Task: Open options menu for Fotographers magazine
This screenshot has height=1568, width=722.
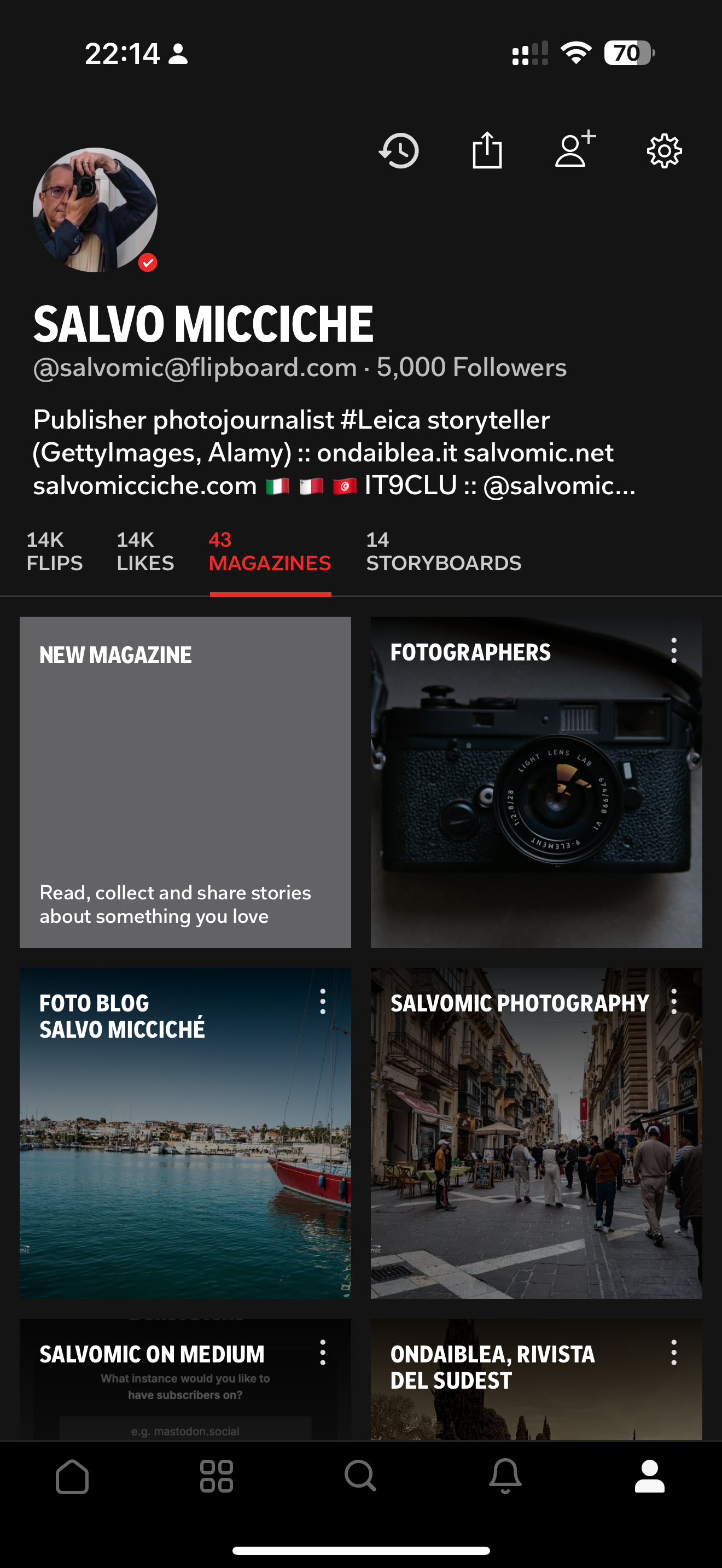Action: point(673,651)
